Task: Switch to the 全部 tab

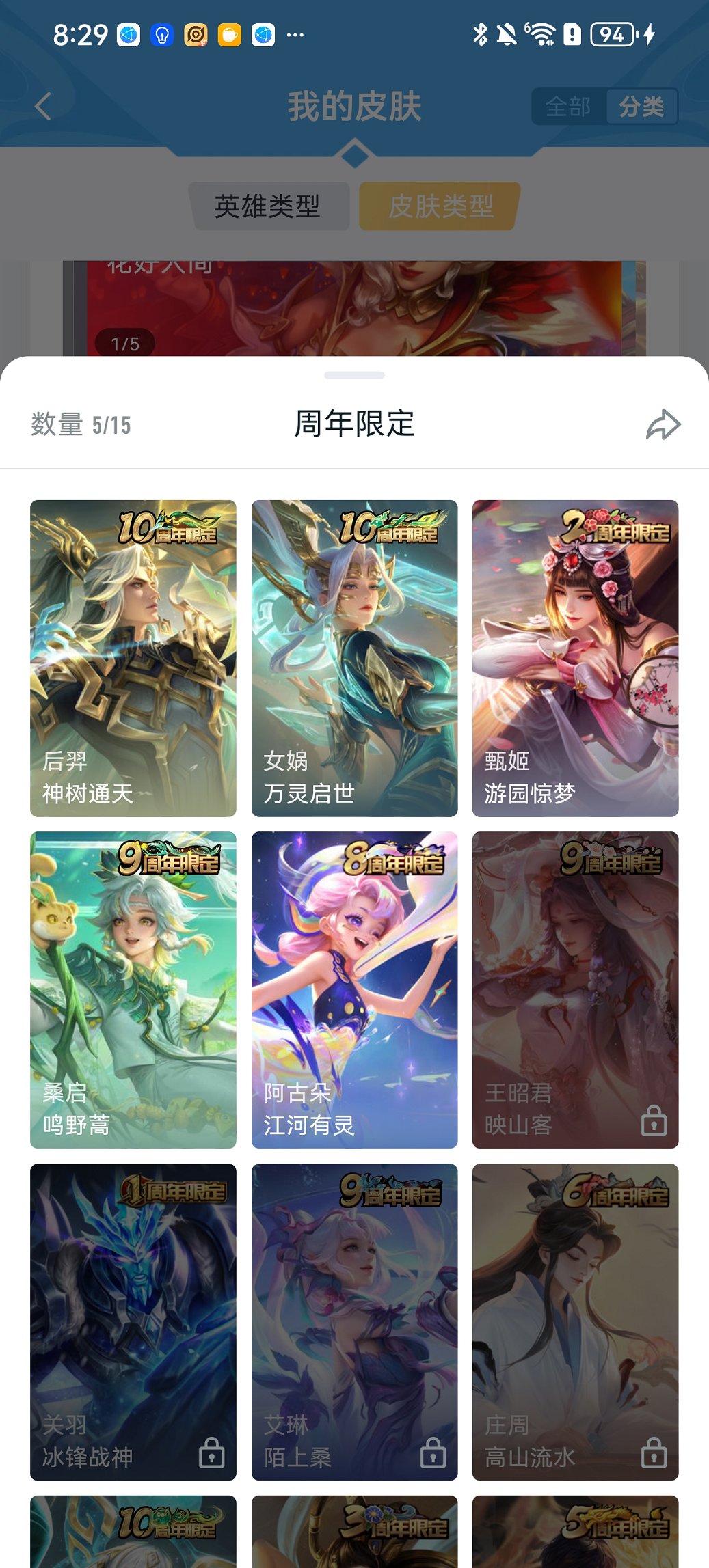Action: [x=569, y=107]
